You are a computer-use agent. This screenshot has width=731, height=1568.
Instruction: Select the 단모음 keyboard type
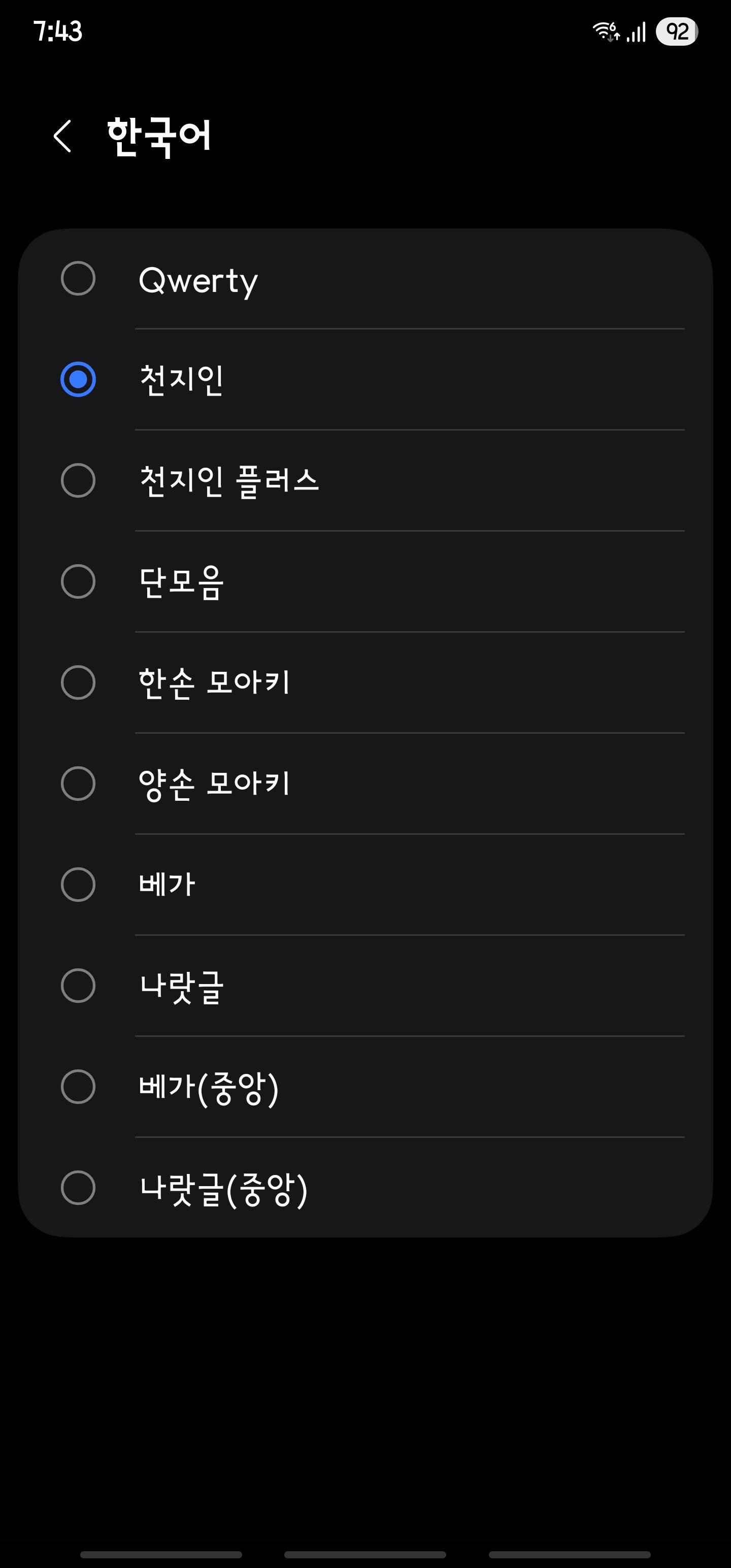(365, 582)
